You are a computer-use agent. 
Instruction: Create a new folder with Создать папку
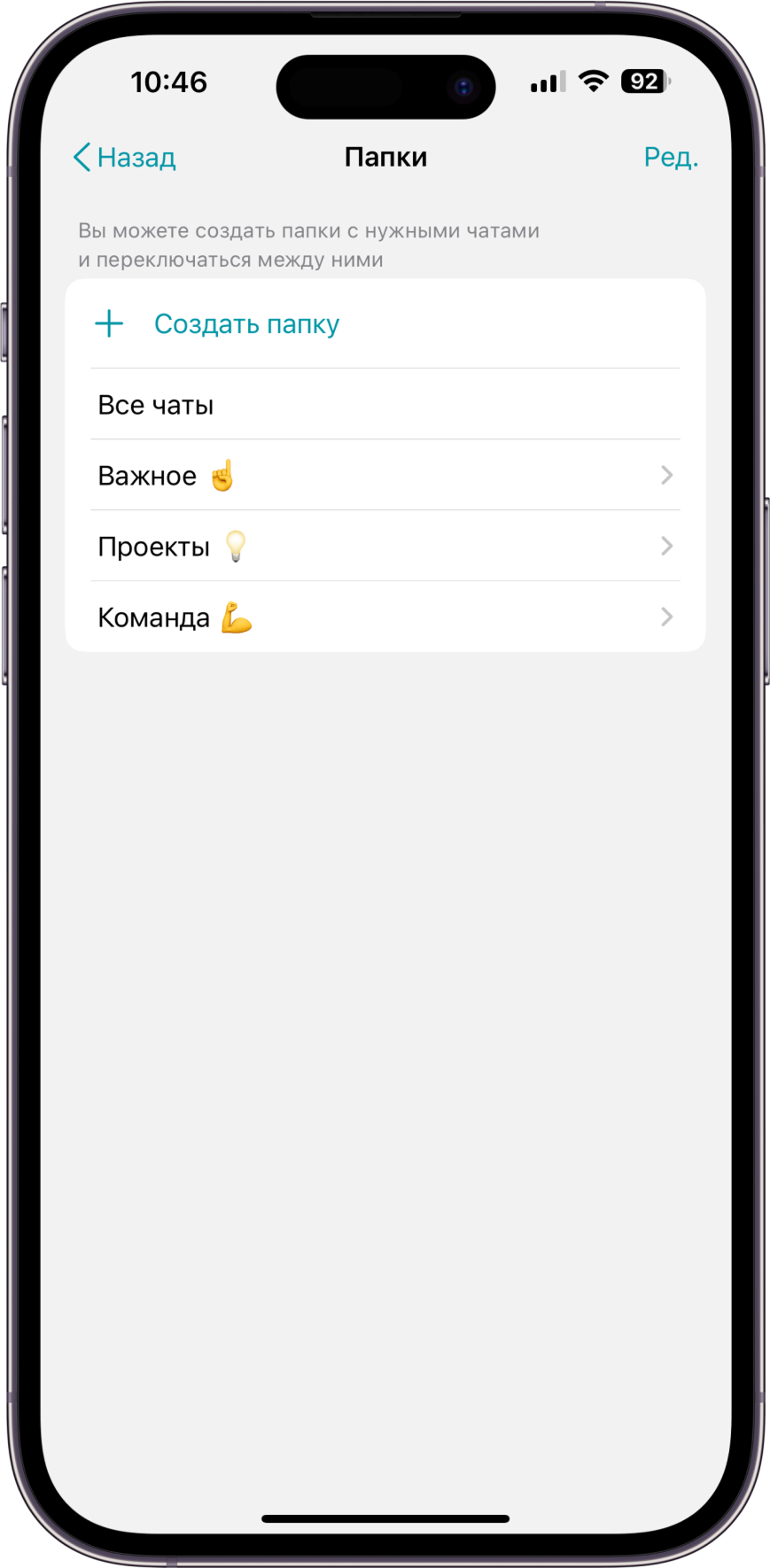click(x=246, y=324)
